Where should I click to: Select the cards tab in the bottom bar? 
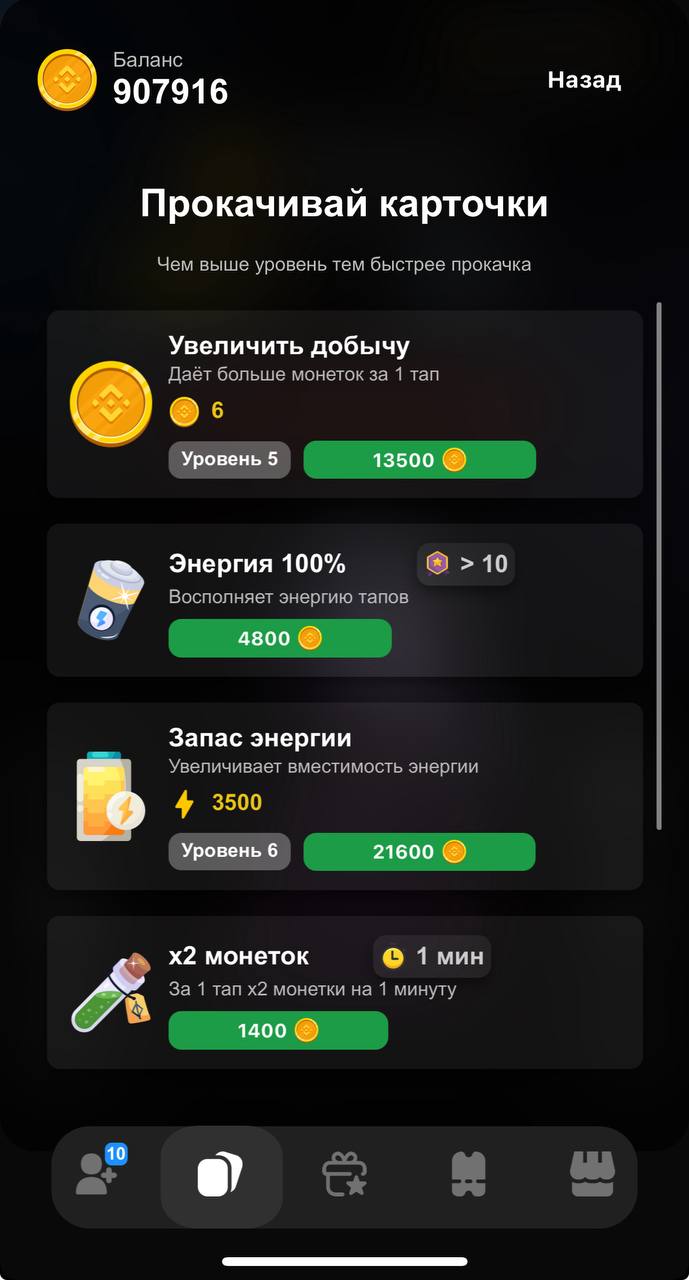coord(221,1176)
